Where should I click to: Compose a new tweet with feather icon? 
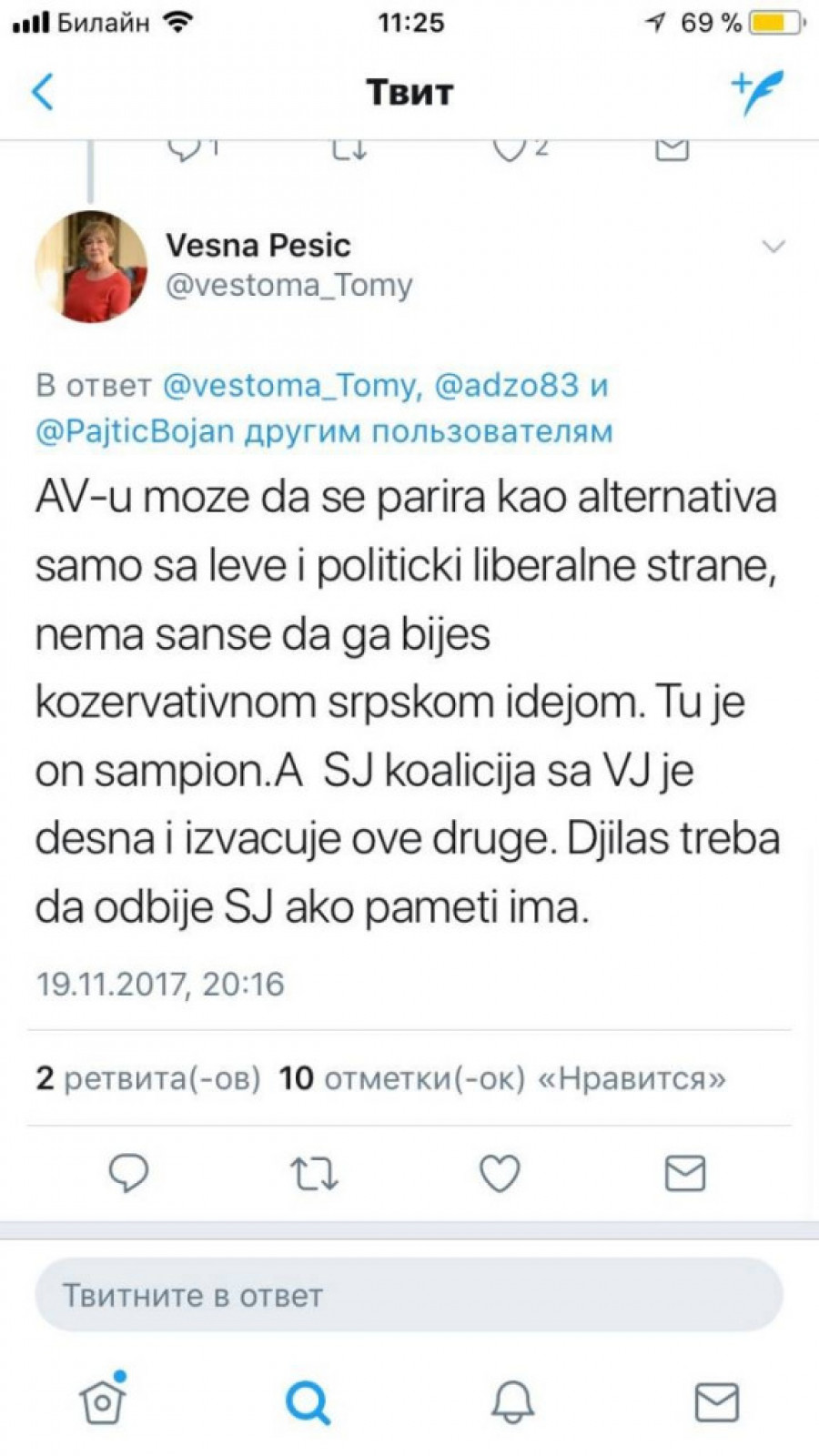pos(756,92)
